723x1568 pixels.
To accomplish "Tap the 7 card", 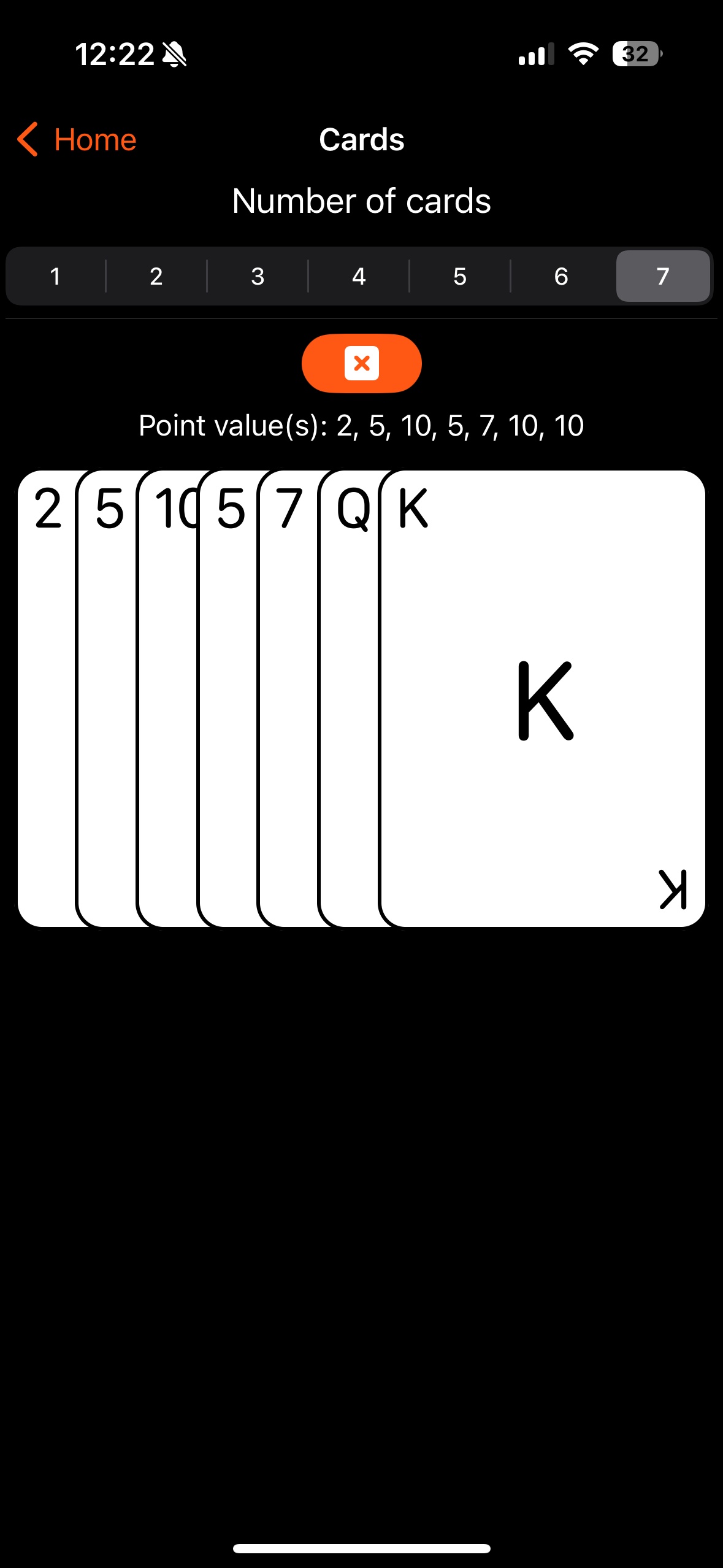I will (x=287, y=675).
